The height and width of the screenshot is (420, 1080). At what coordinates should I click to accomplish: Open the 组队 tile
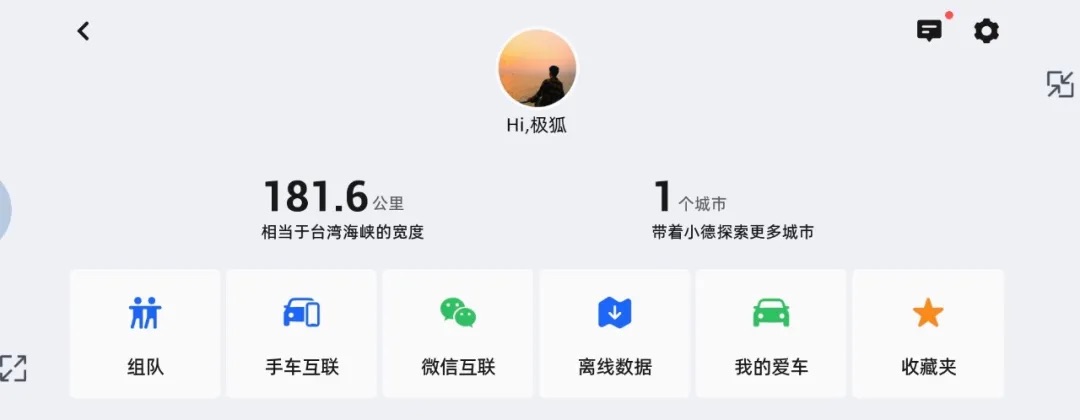click(145, 333)
